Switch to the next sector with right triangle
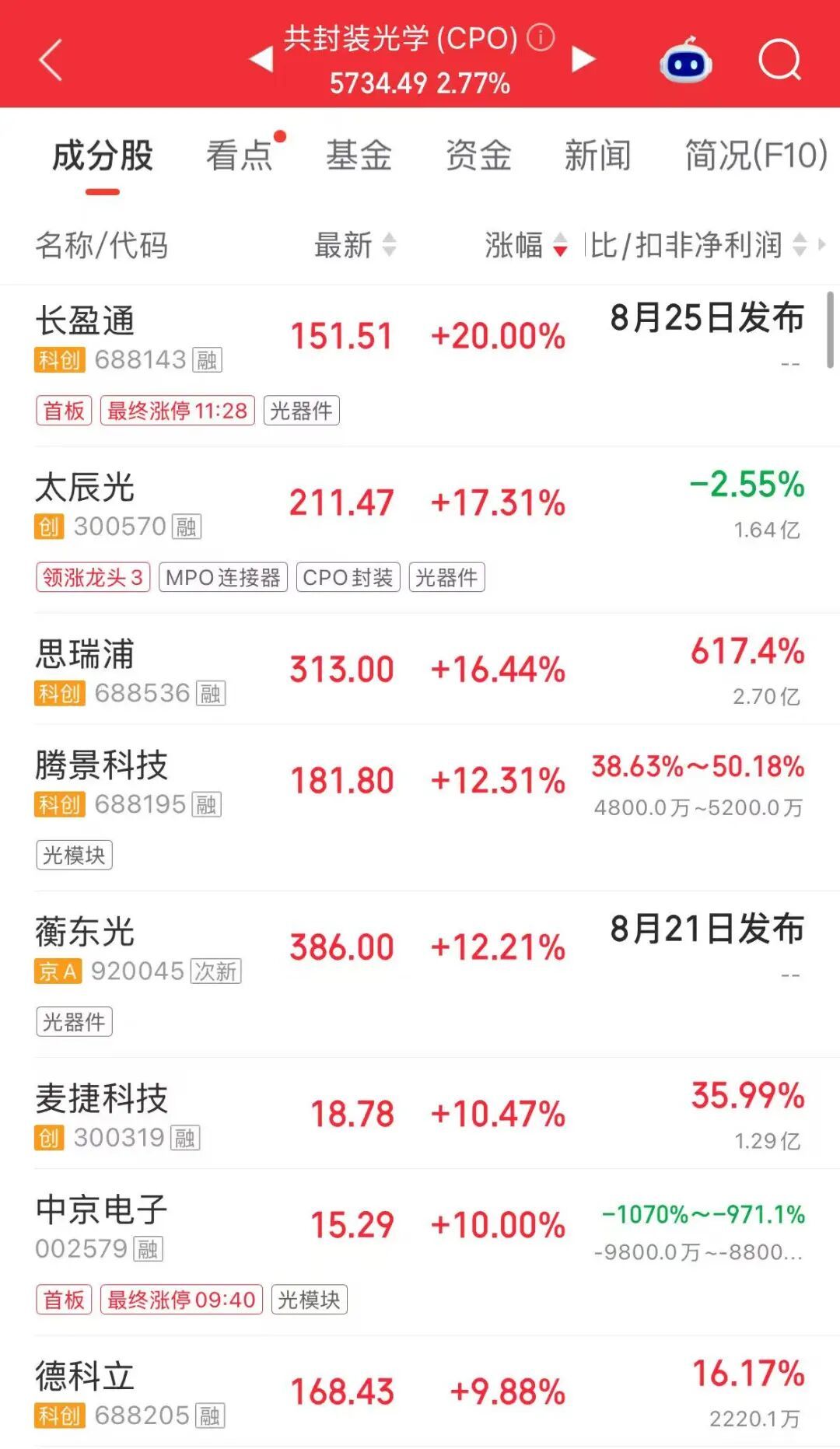Image resolution: width=840 pixels, height=1449 pixels. click(x=583, y=59)
